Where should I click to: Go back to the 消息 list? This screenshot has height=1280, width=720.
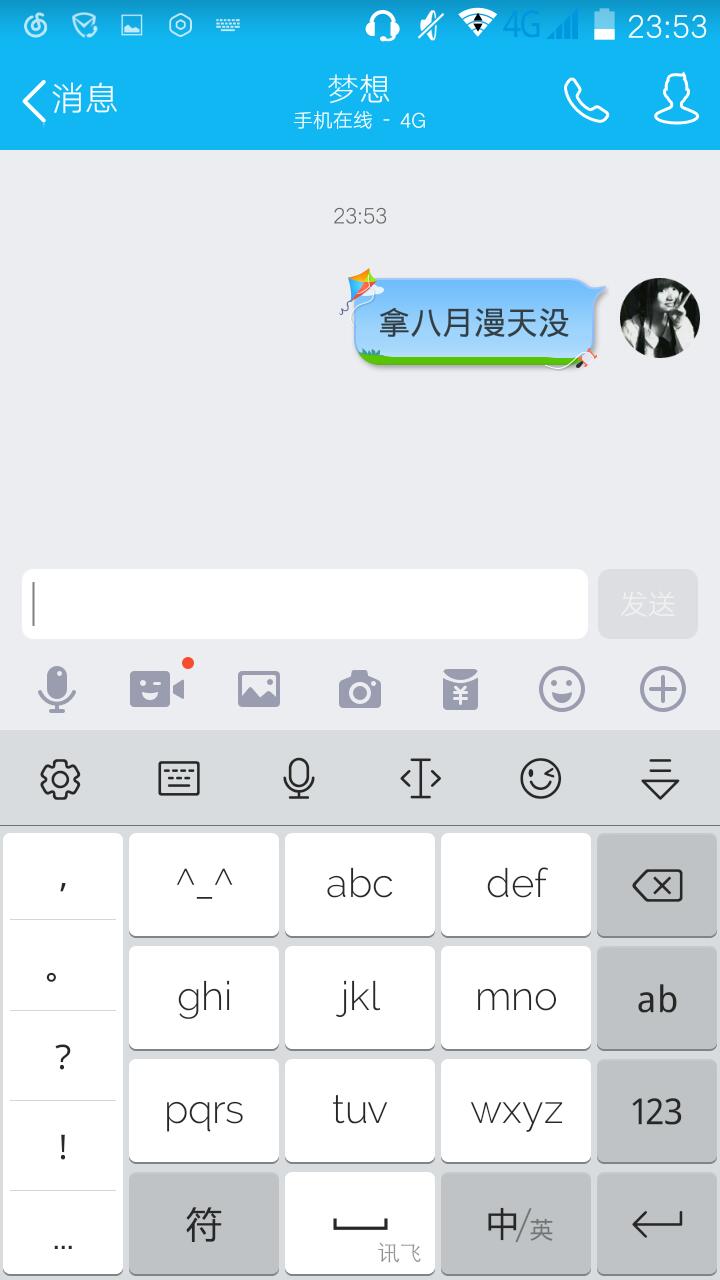(70, 100)
